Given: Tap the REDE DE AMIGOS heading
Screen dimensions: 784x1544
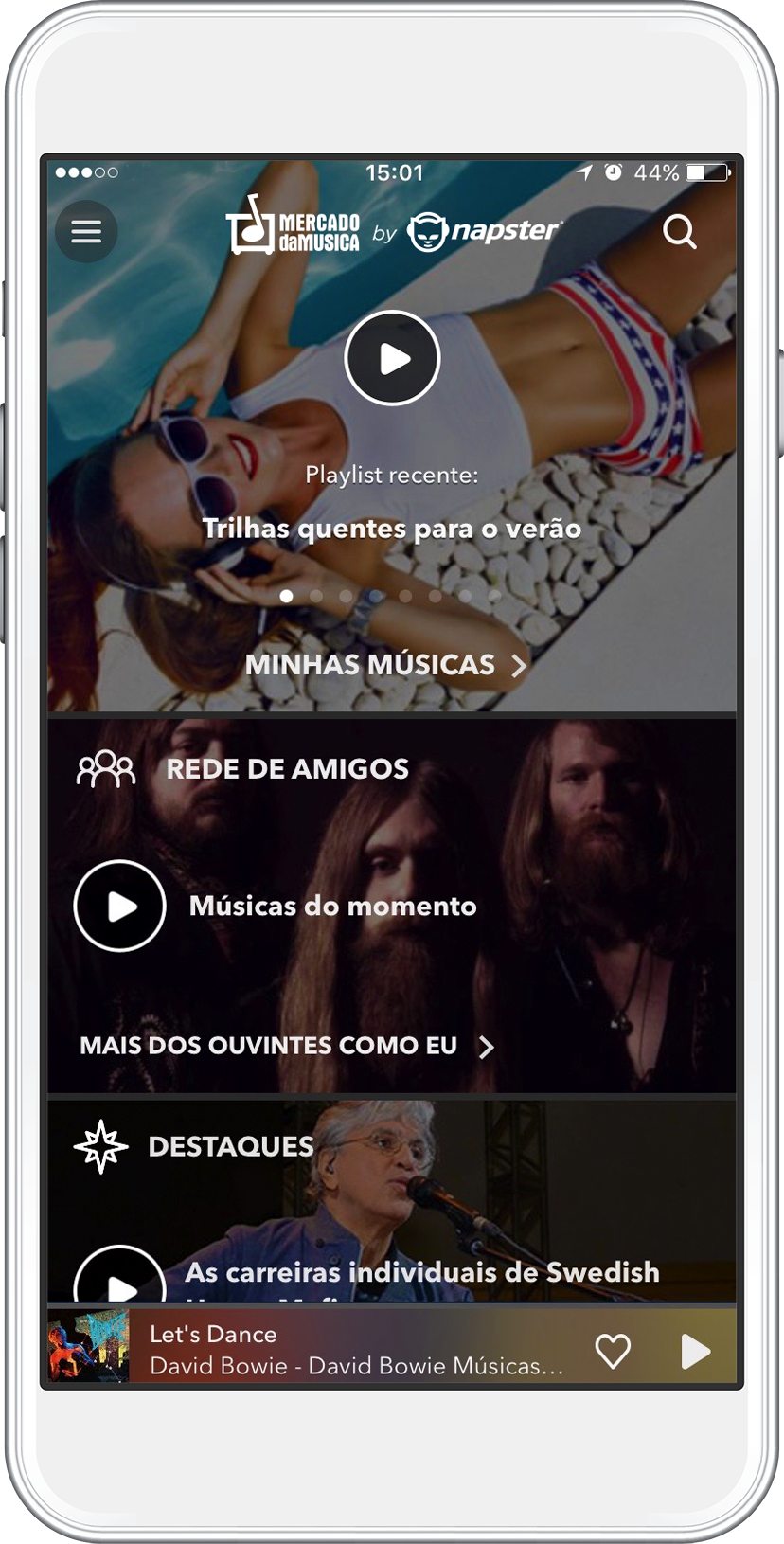Looking at the screenshot, I should click(286, 768).
